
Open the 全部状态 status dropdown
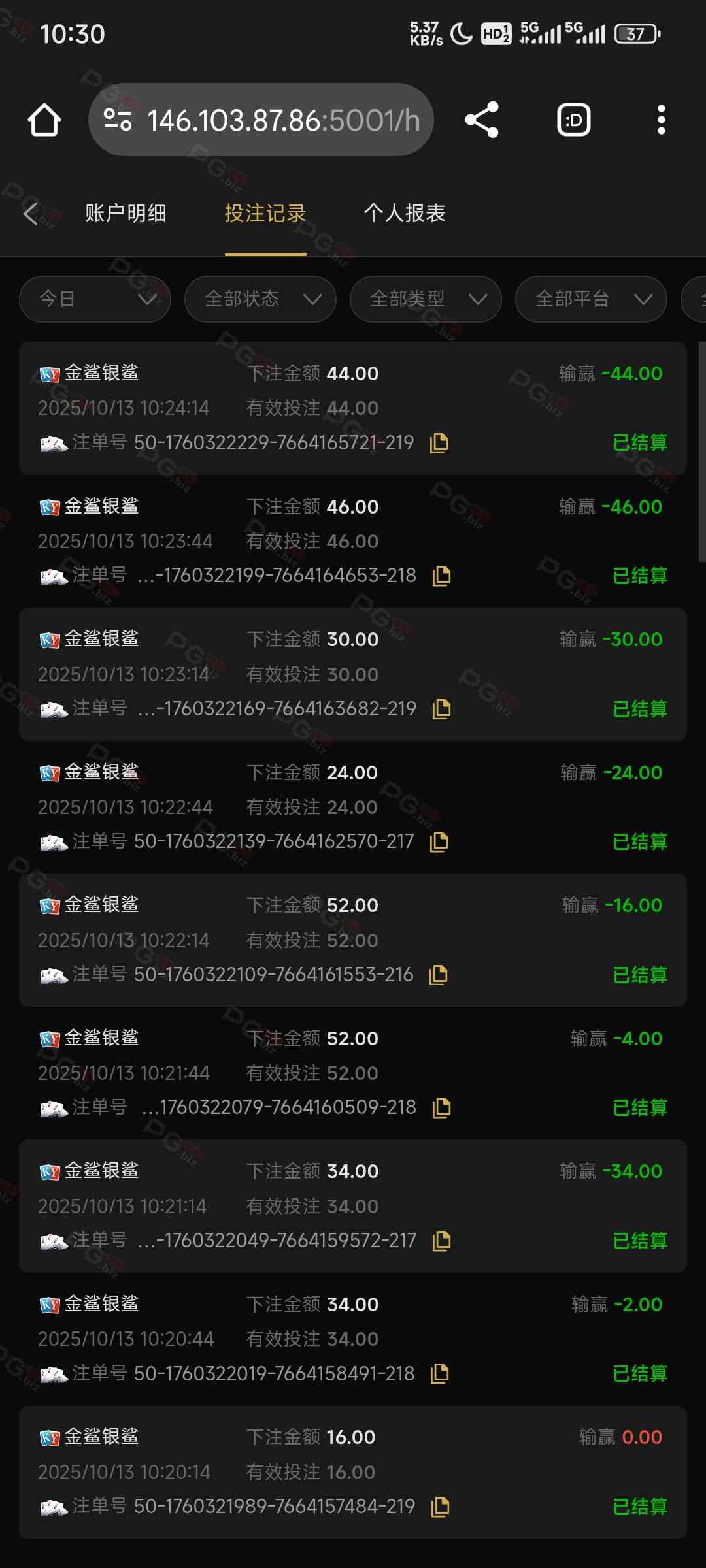[260, 299]
